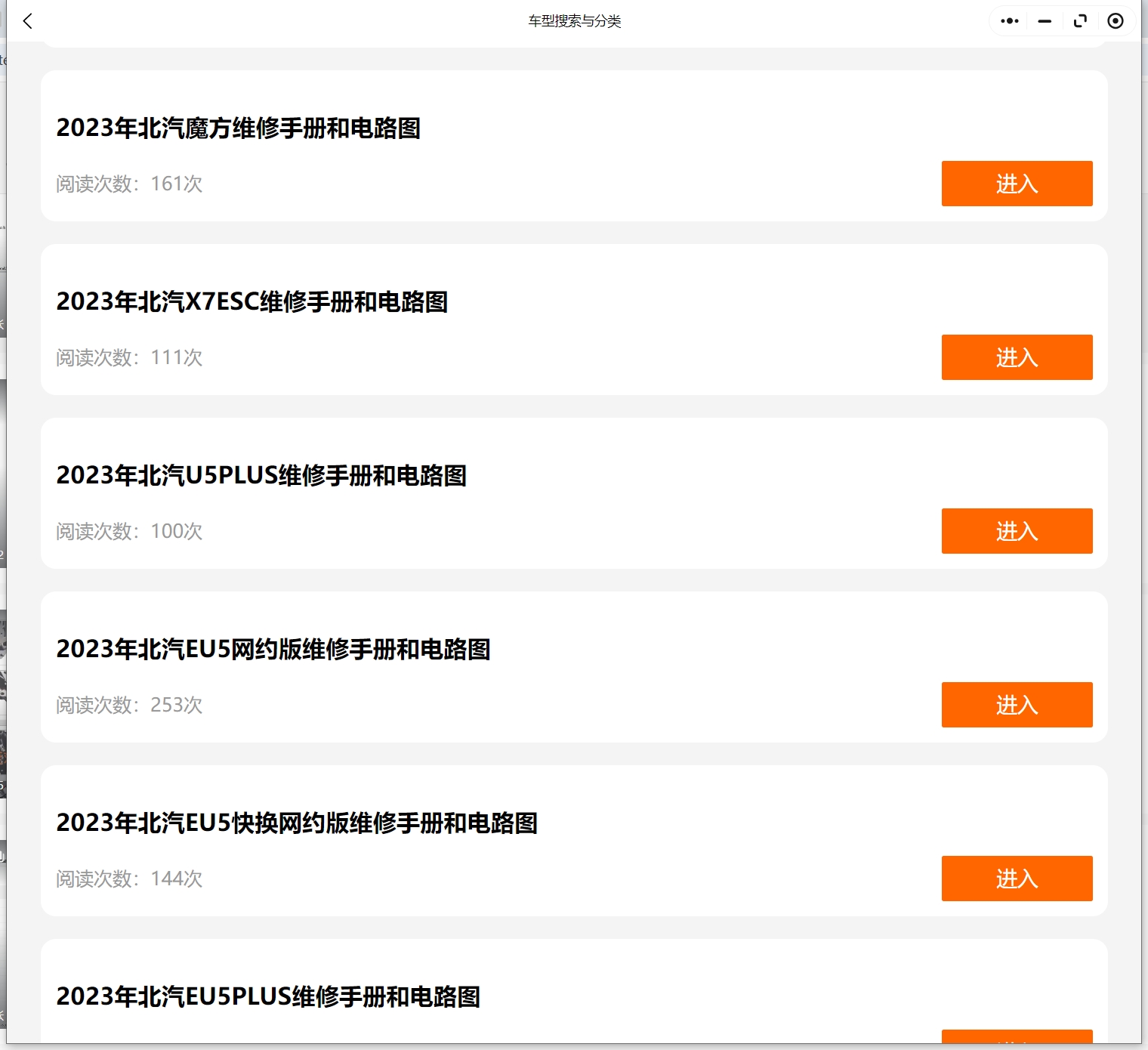Go back using the top-left arrow

28,21
